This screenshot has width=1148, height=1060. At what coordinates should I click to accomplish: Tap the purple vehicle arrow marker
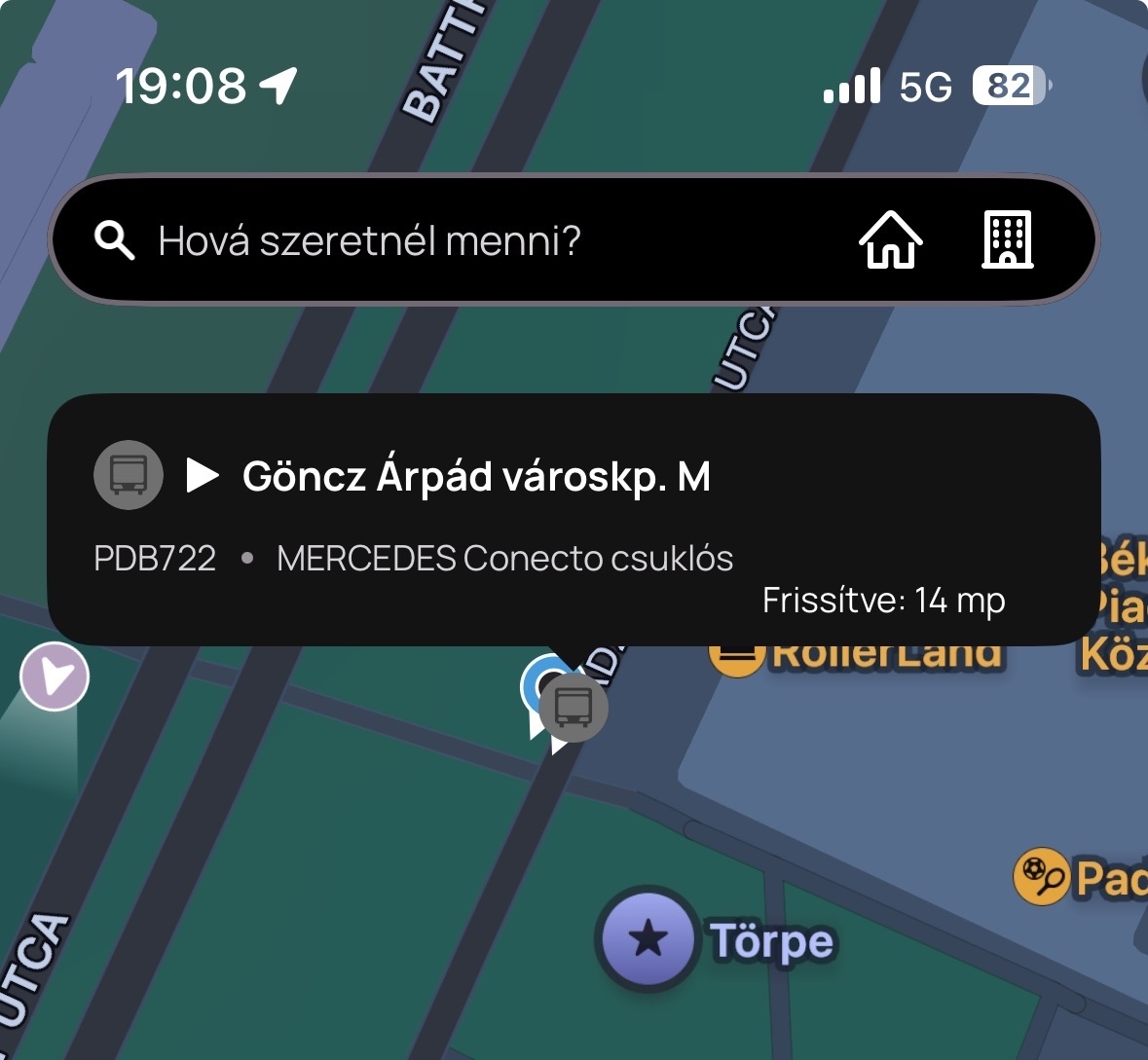(55, 676)
